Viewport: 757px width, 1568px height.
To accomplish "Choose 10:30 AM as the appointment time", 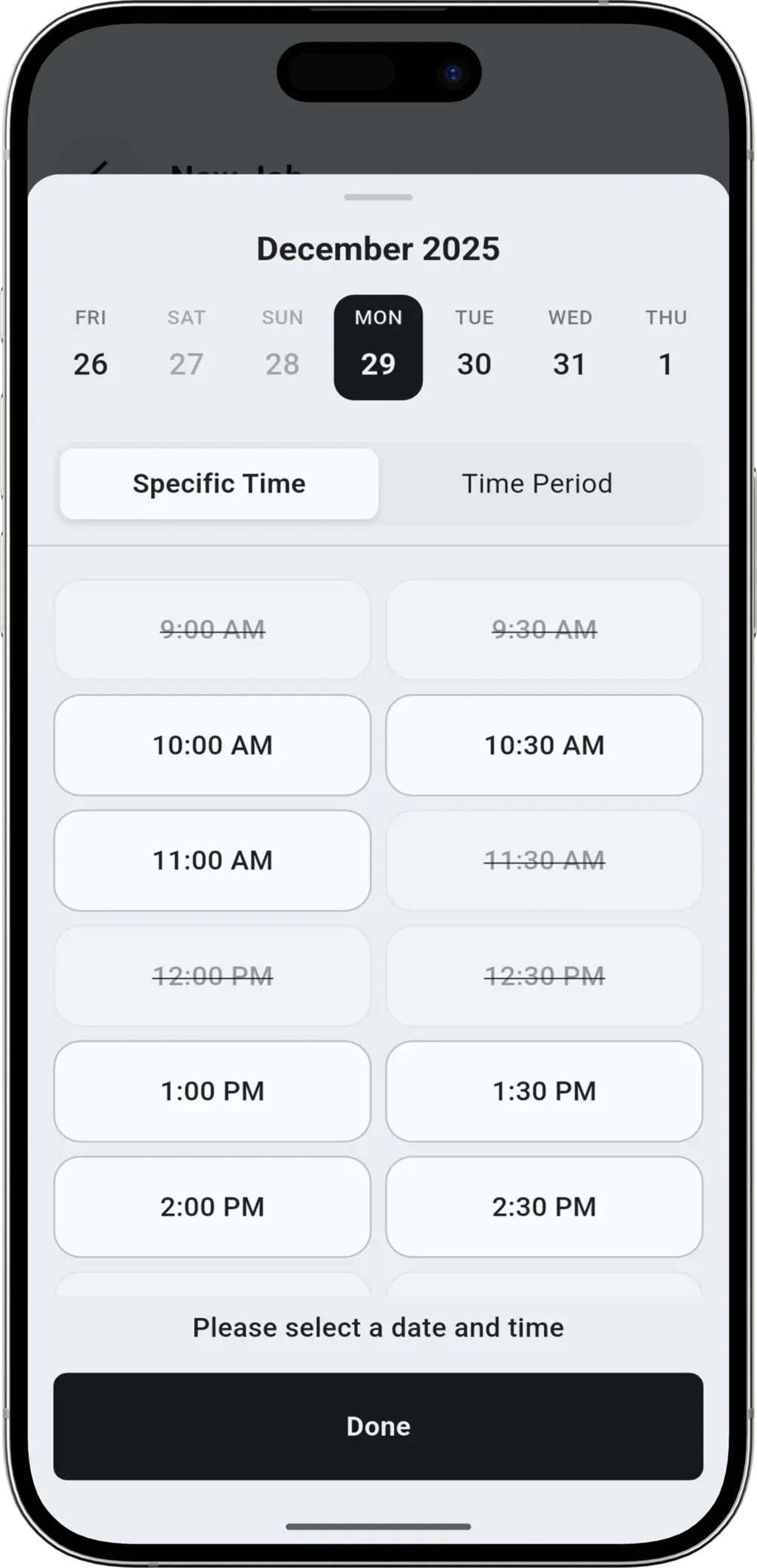I will tap(545, 744).
